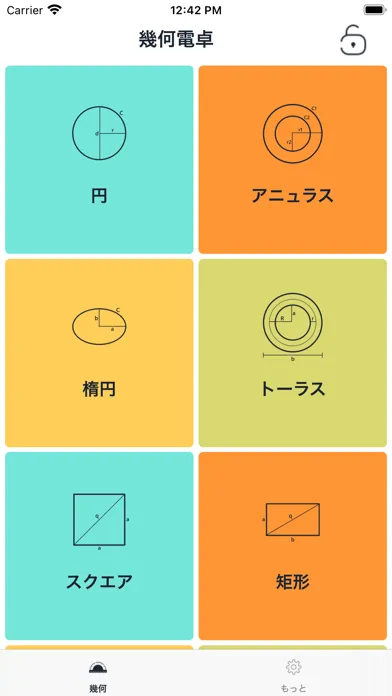Tap the unlock padlock icon
392x696 pixels.
353,40
